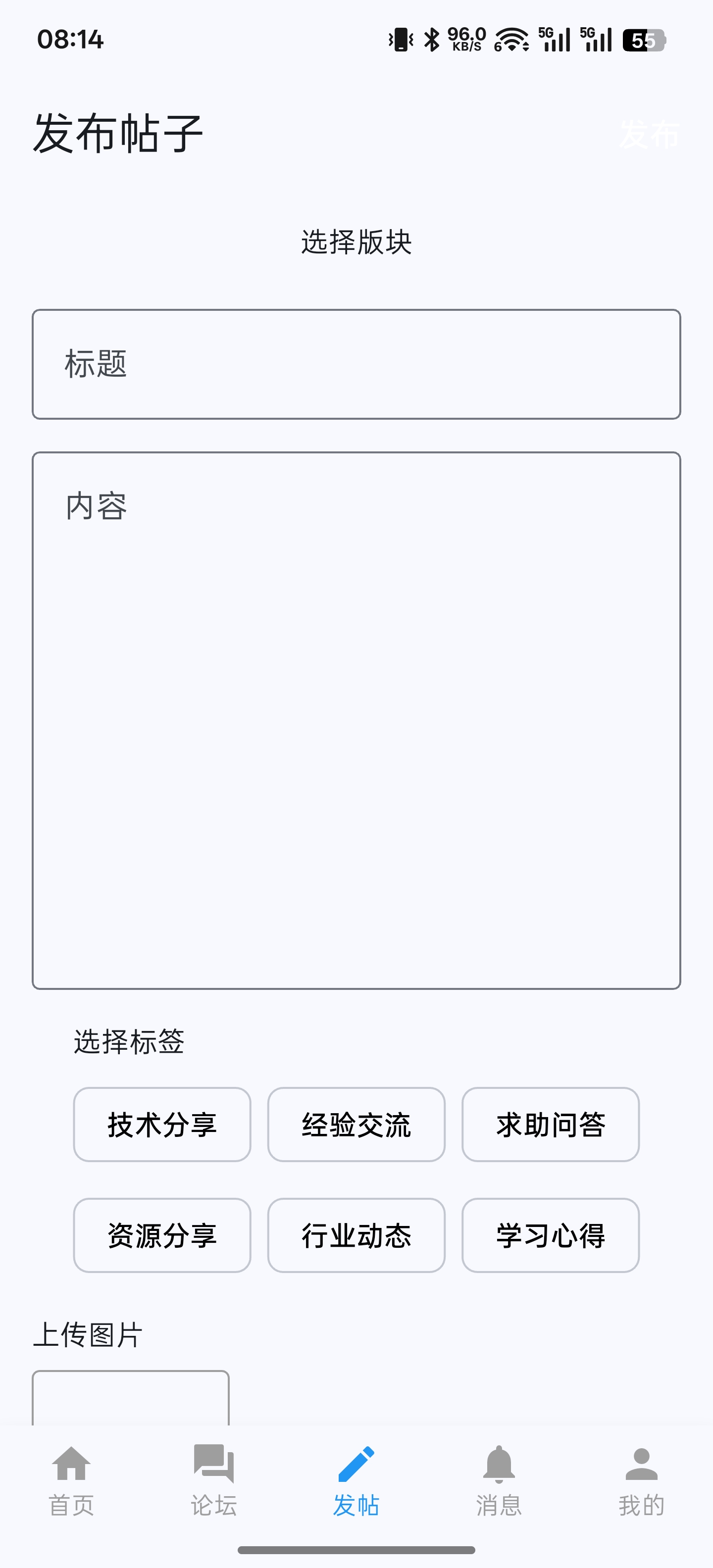The image size is (713, 1568).
Task: Open the 选择版块 board selector
Action: (x=356, y=242)
